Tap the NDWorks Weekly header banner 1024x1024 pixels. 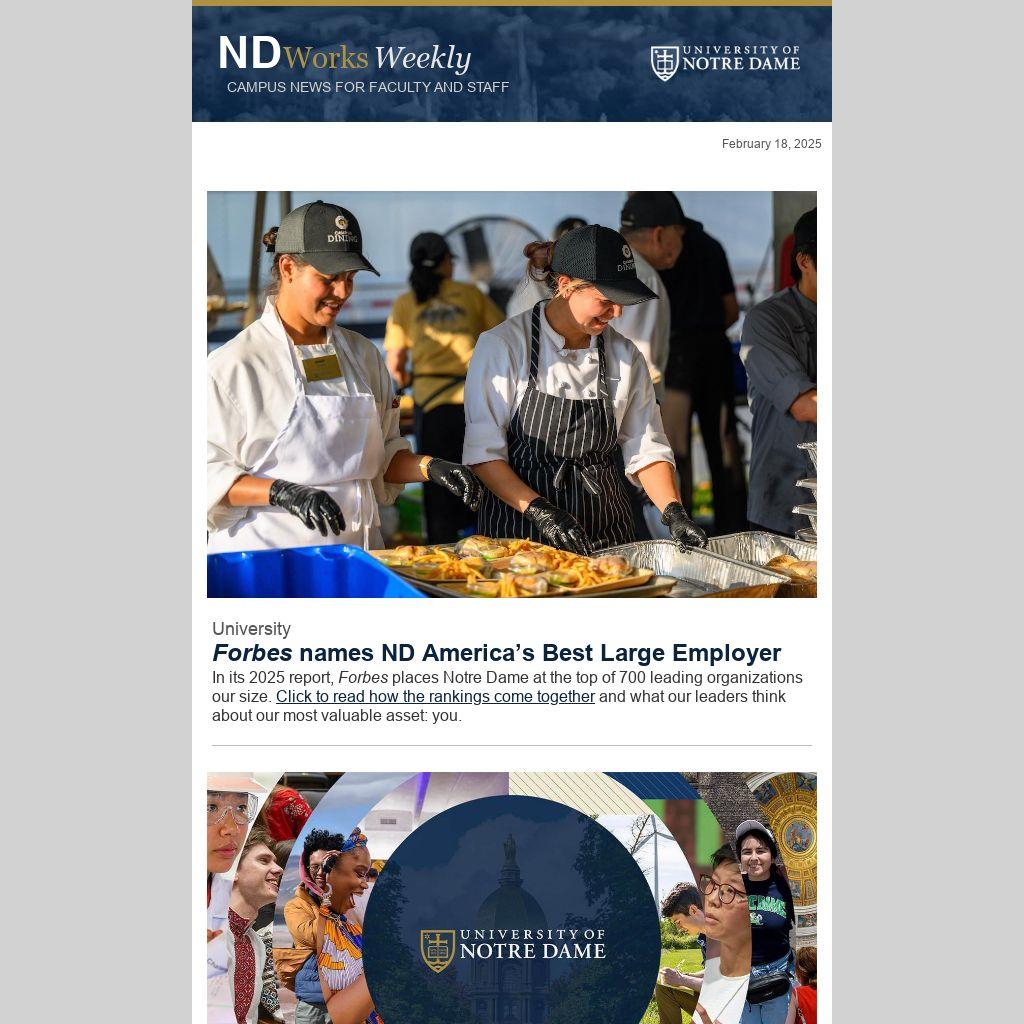511,65
